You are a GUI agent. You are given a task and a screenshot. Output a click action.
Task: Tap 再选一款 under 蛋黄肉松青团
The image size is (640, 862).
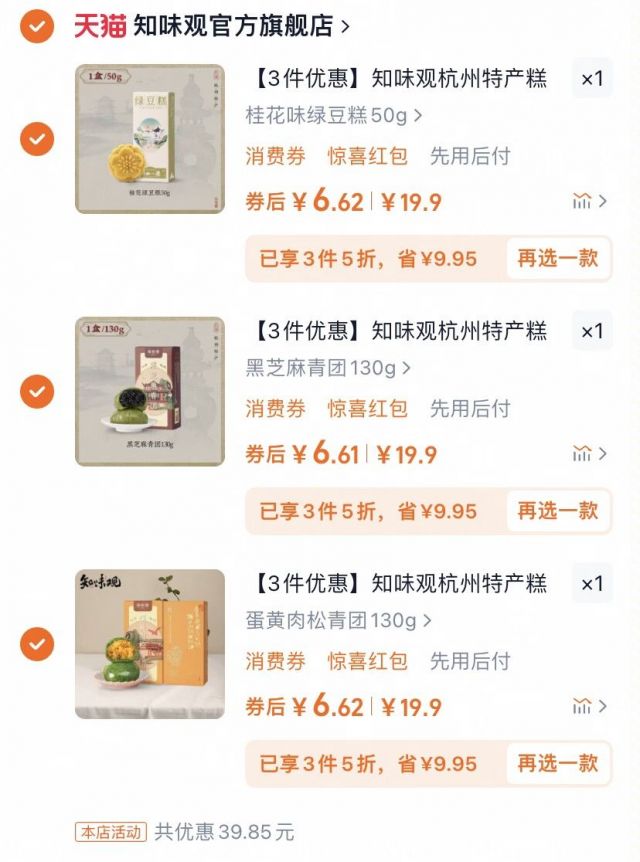coord(557,763)
